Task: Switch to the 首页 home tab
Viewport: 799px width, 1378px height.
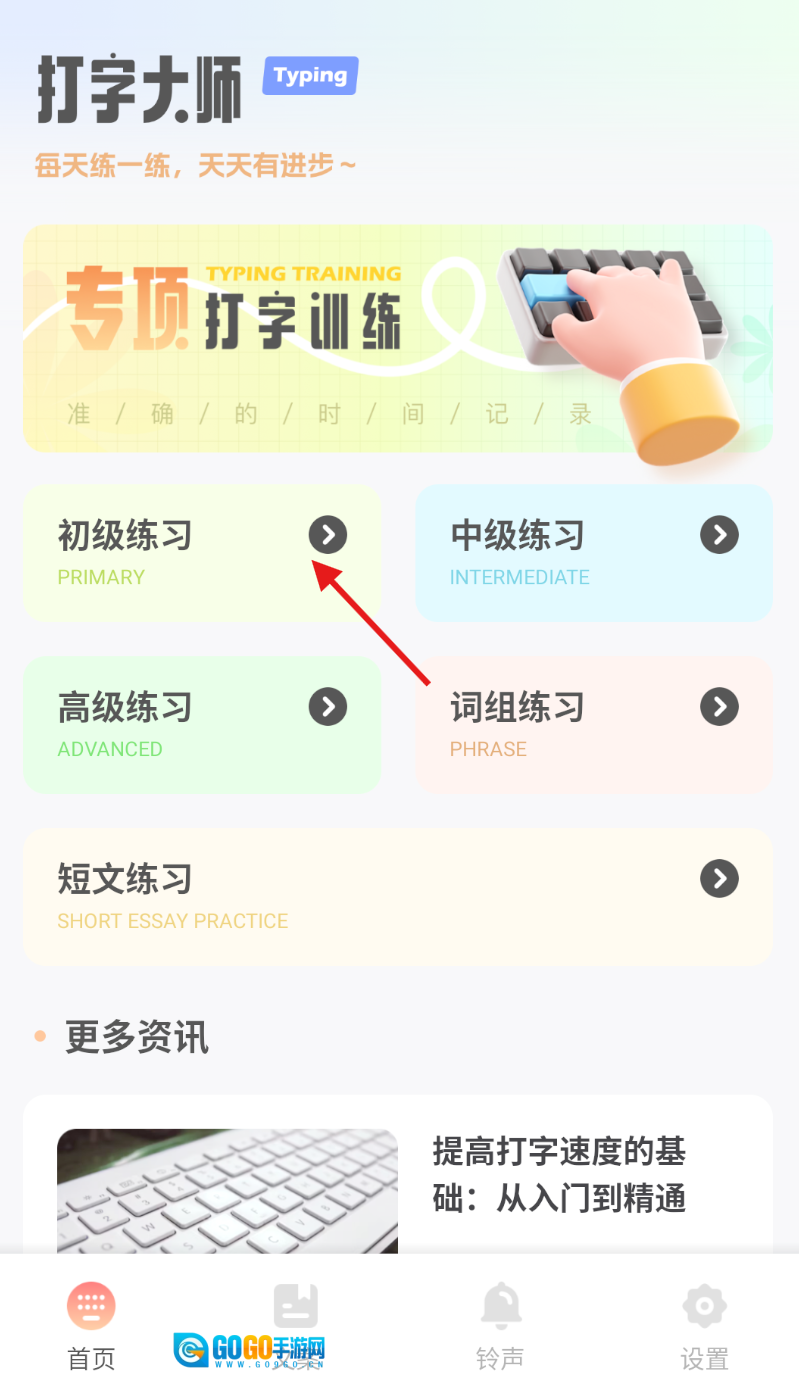Action: click(x=92, y=1326)
